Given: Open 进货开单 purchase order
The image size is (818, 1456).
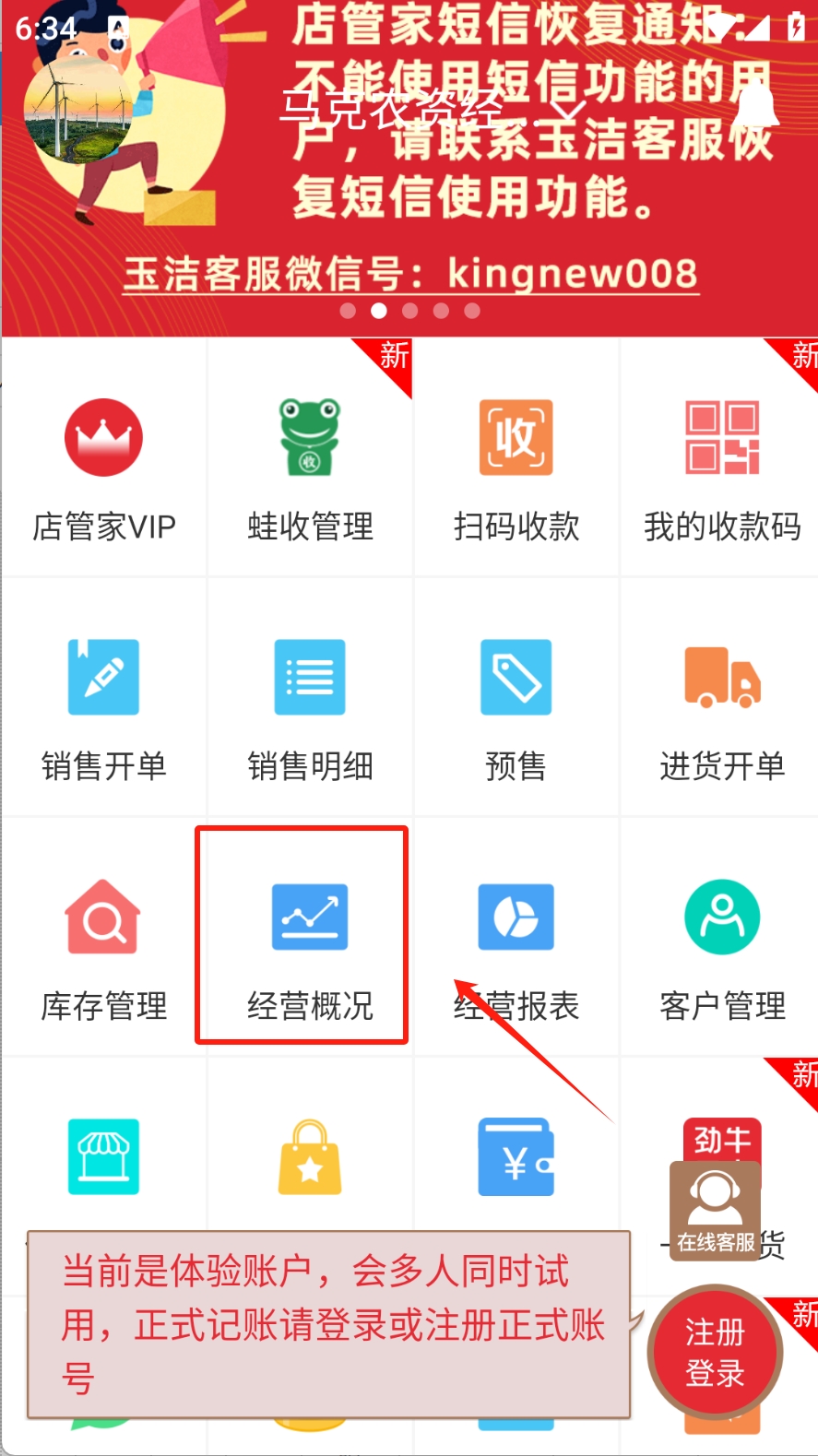Looking at the screenshot, I should [x=722, y=701].
